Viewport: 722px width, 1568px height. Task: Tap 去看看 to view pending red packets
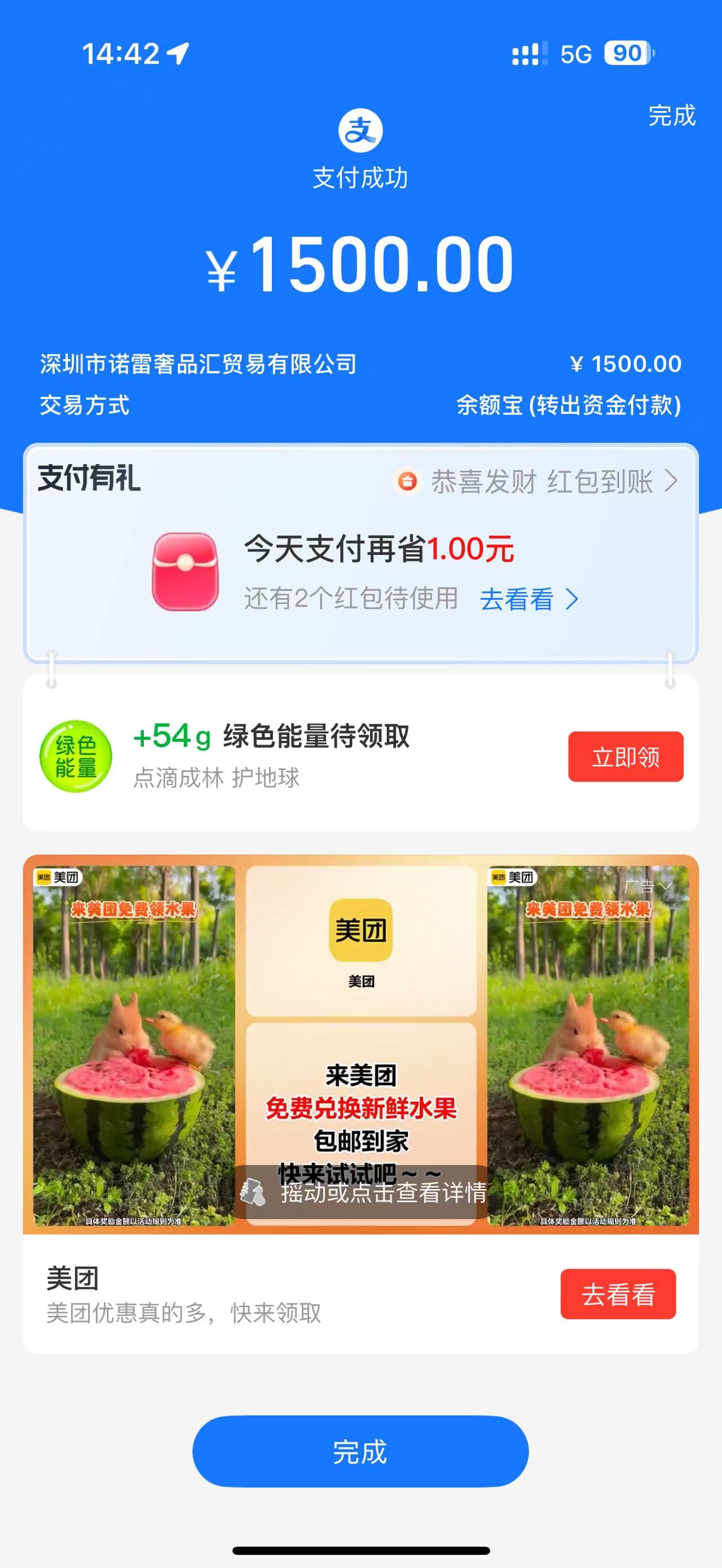[x=529, y=599]
